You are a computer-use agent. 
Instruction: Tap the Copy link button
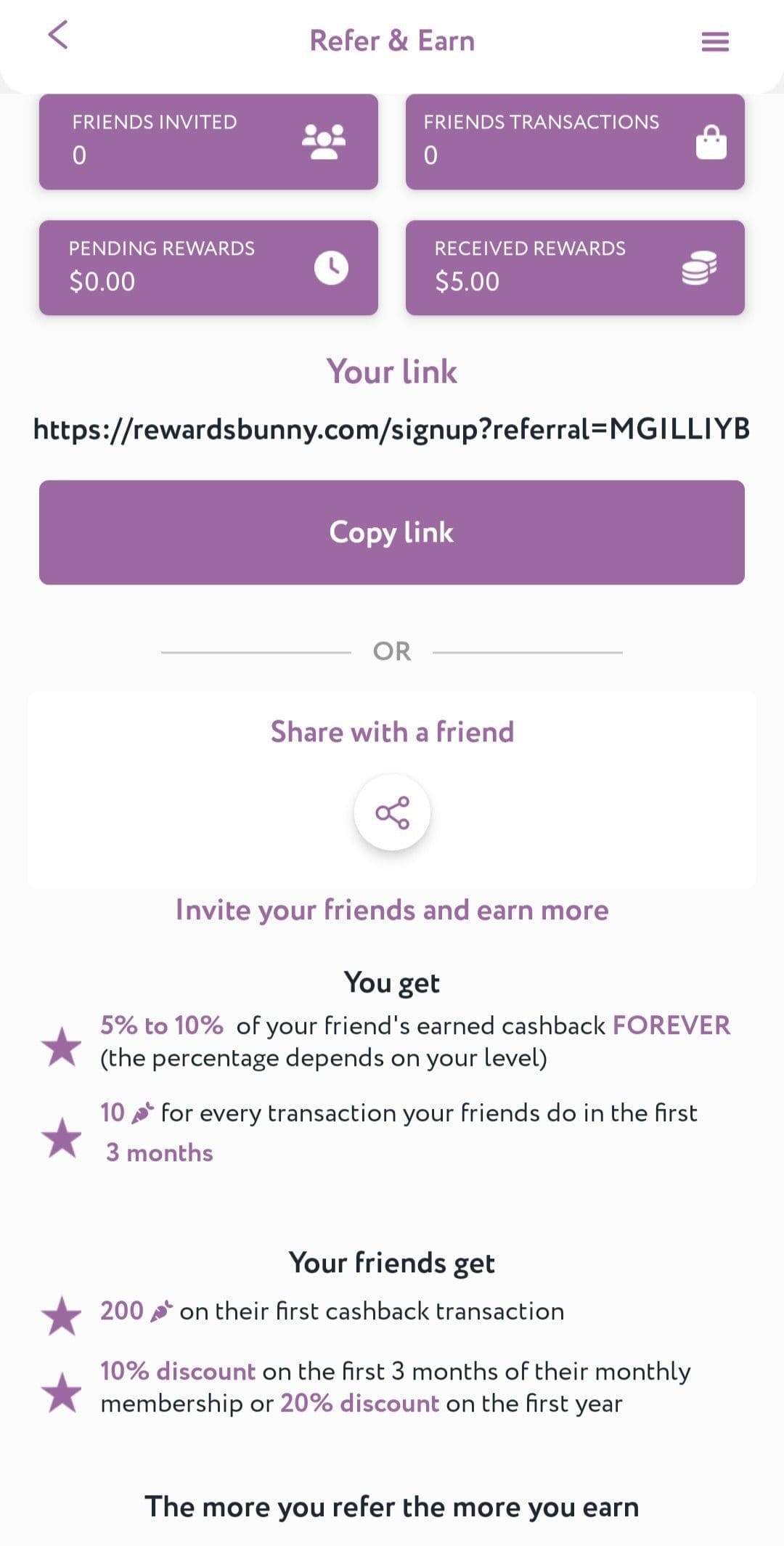click(392, 532)
